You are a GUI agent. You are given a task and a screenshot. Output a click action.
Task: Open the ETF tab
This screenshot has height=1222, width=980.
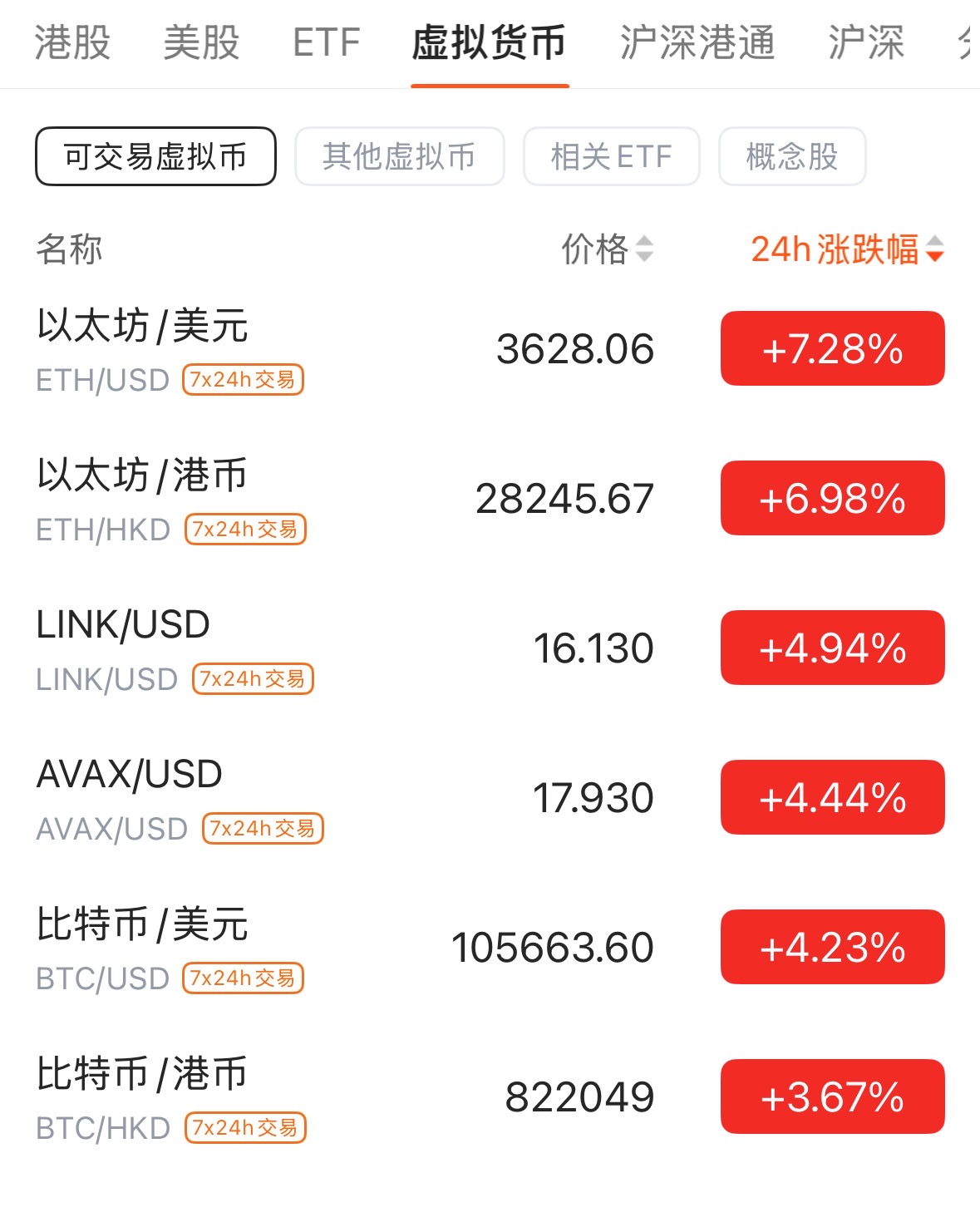[x=327, y=42]
